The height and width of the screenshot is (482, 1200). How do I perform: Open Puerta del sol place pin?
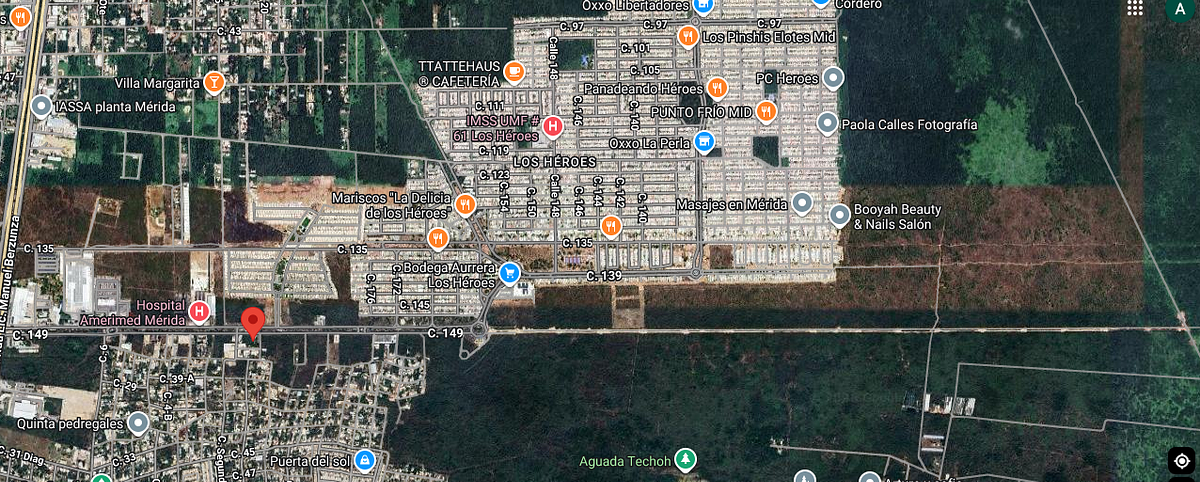tap(365, 461)
